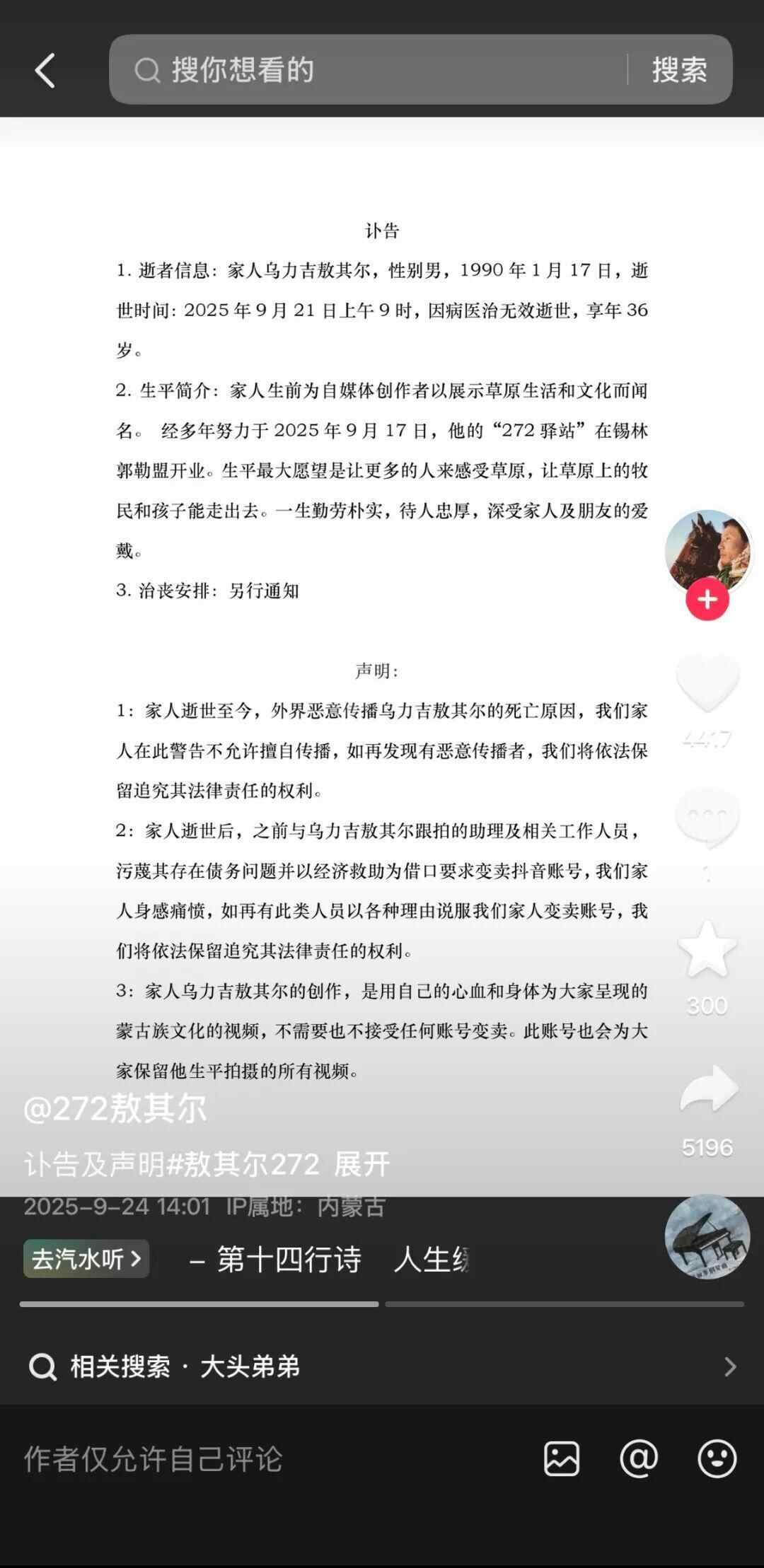Open the emoji picker
The height and width of the screenshot is (1568, 764).
click(x=717, y=1458)
